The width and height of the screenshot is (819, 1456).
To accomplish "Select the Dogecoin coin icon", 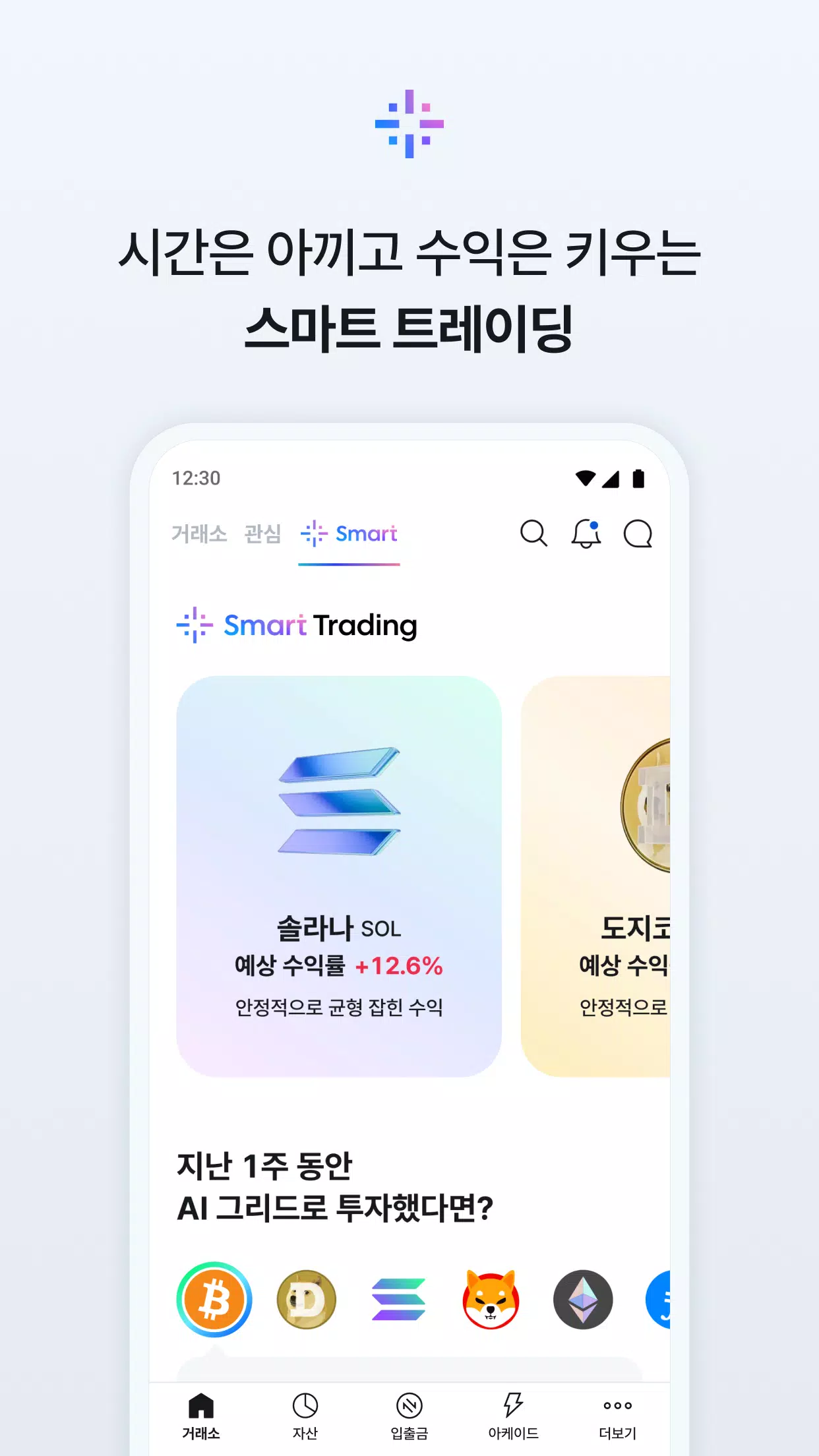I will point(306,1300).
